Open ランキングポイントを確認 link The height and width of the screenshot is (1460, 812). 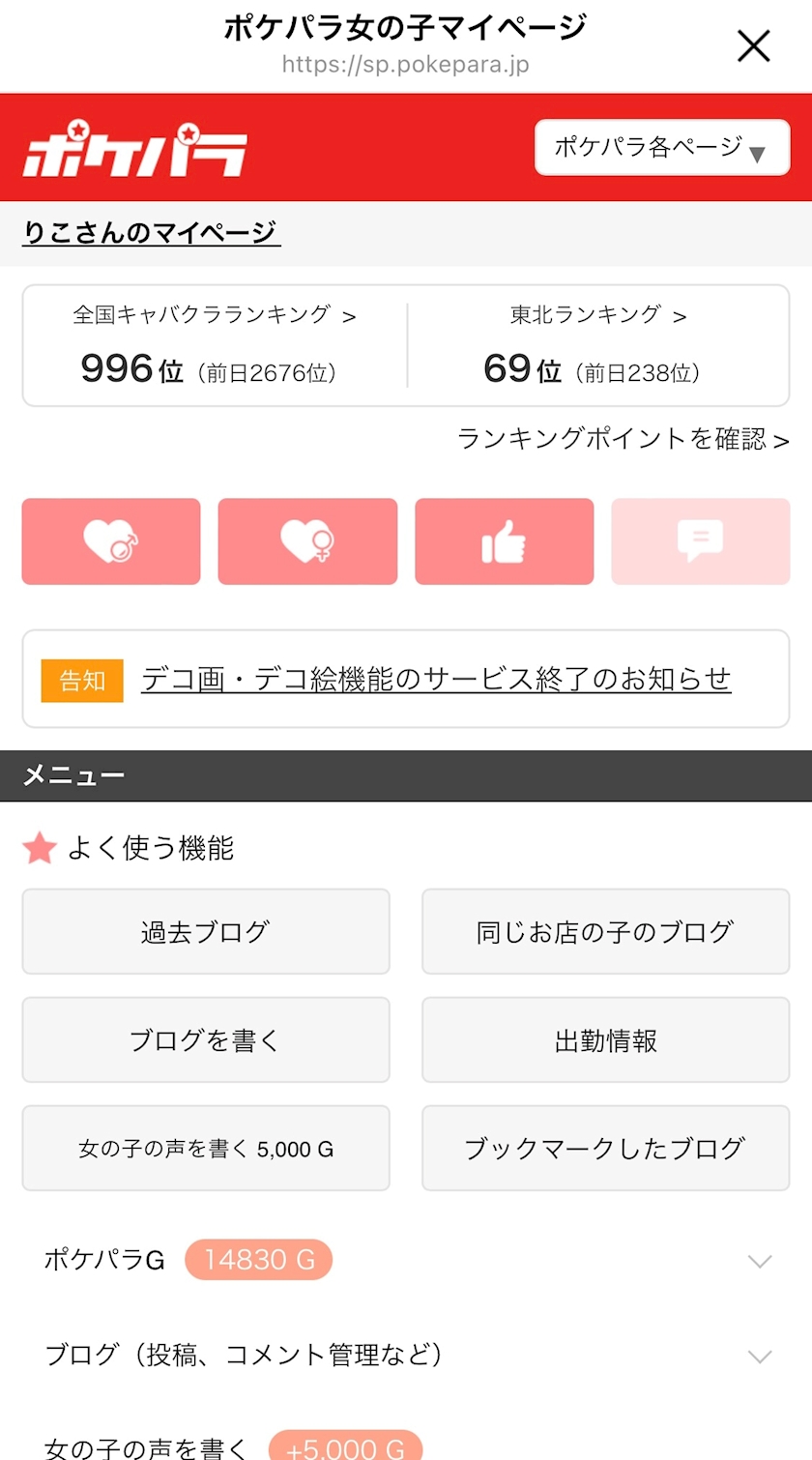click(623, 439)
